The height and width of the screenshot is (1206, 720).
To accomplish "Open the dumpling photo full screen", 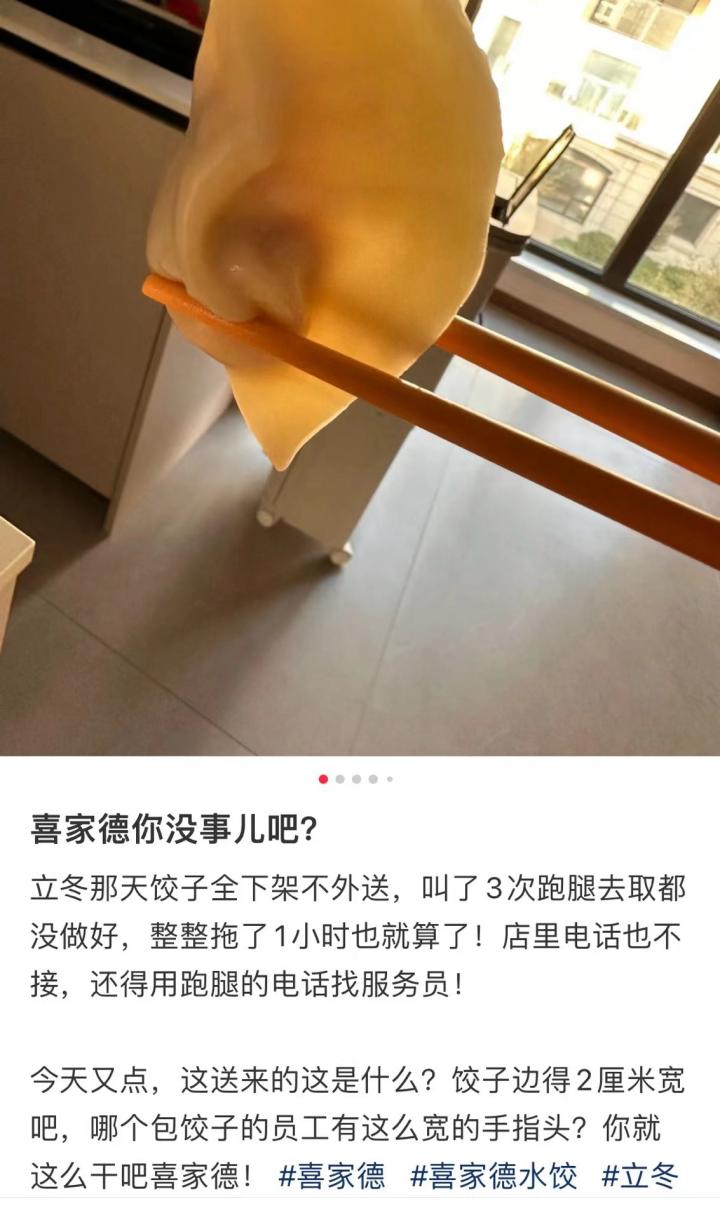I will (x=360, y=378).
